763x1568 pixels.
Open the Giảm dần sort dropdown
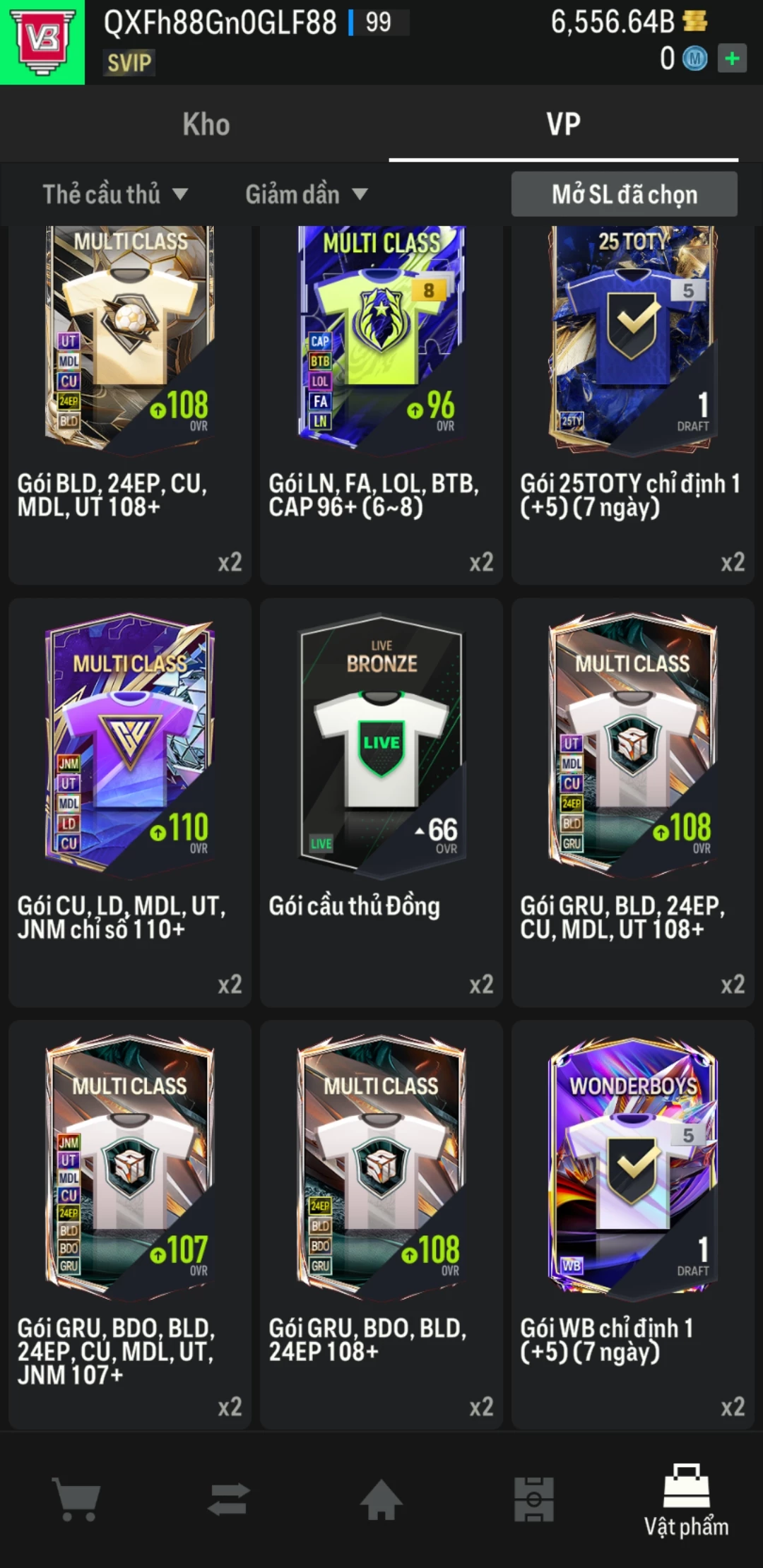pos(306,194)
